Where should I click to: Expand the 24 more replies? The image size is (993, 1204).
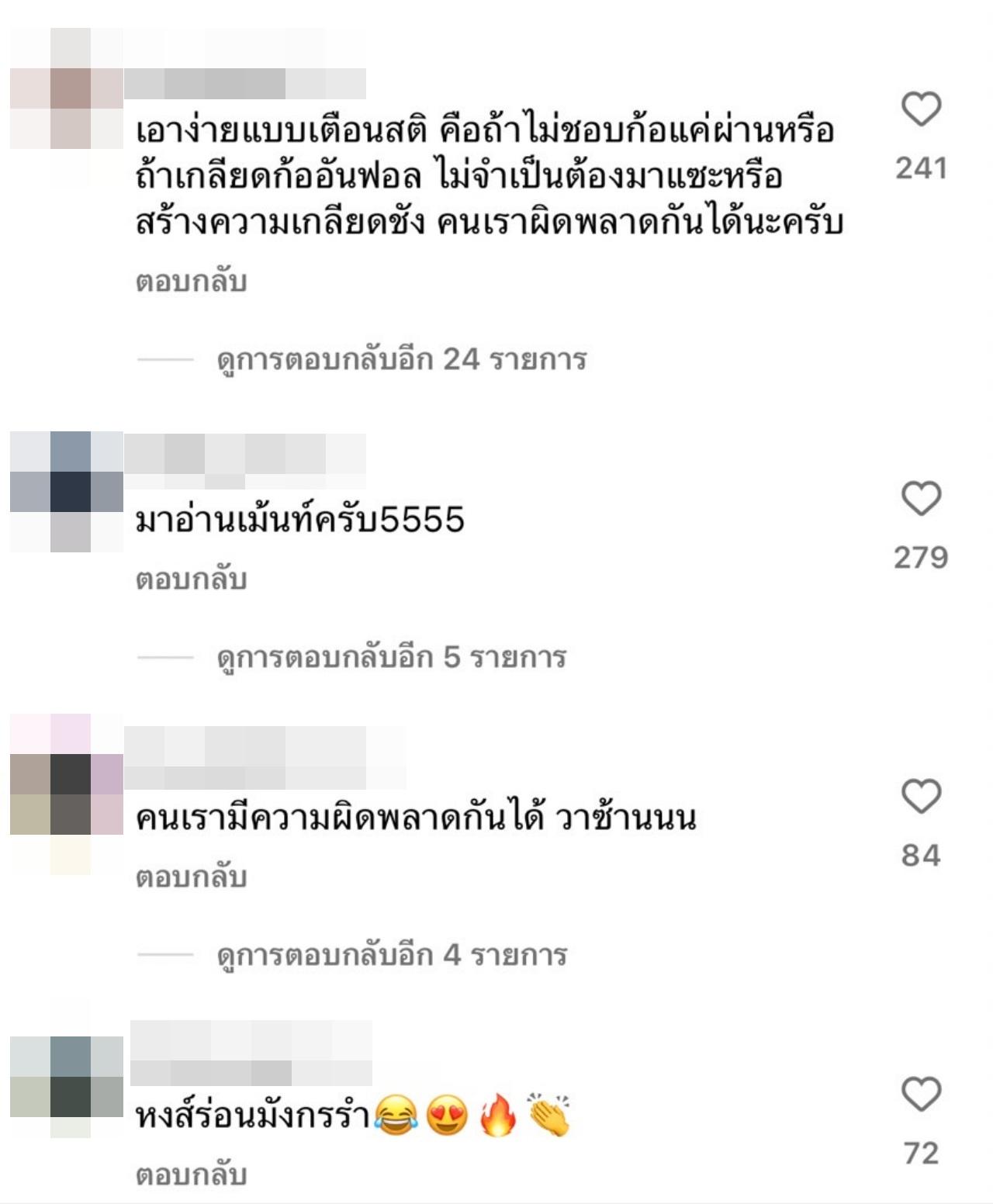(401, 360)
